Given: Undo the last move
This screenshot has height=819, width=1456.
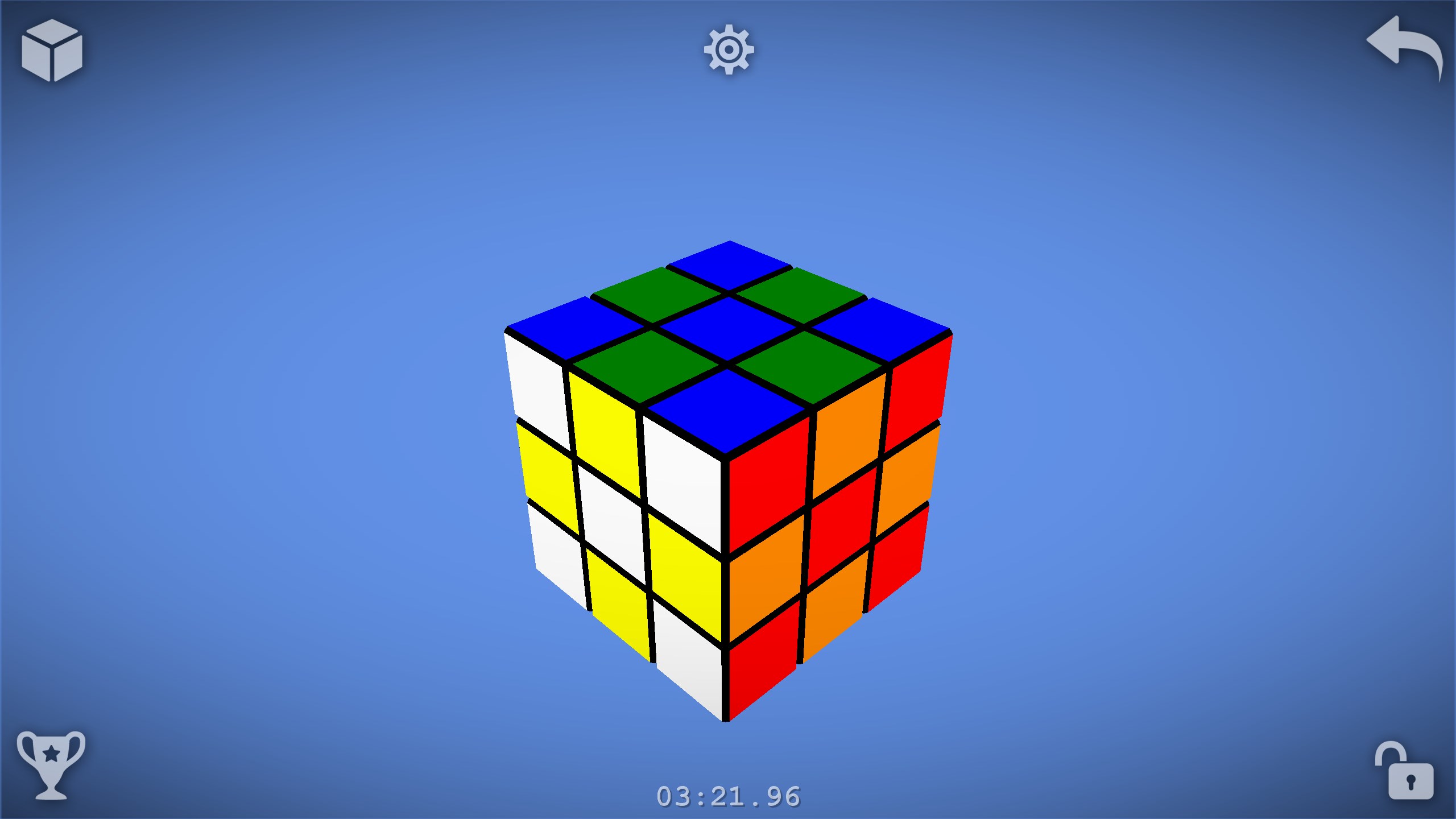Looking at the screenshot, I should pos(1403,47).
